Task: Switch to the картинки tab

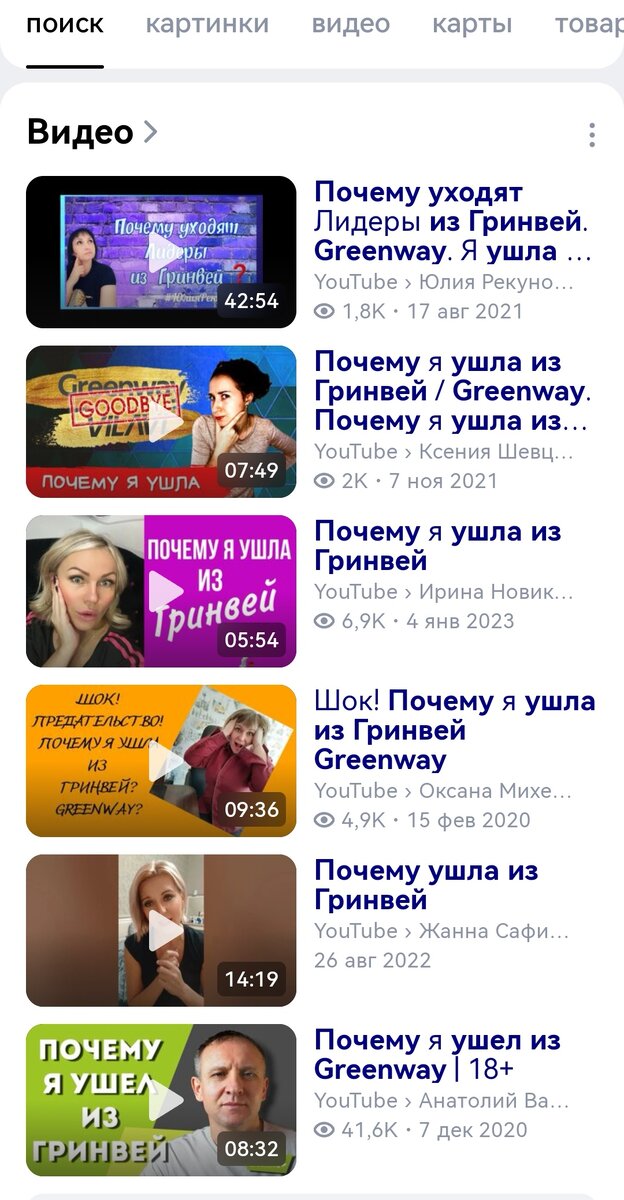Action: pyautogui.click(x=207, y=25)
